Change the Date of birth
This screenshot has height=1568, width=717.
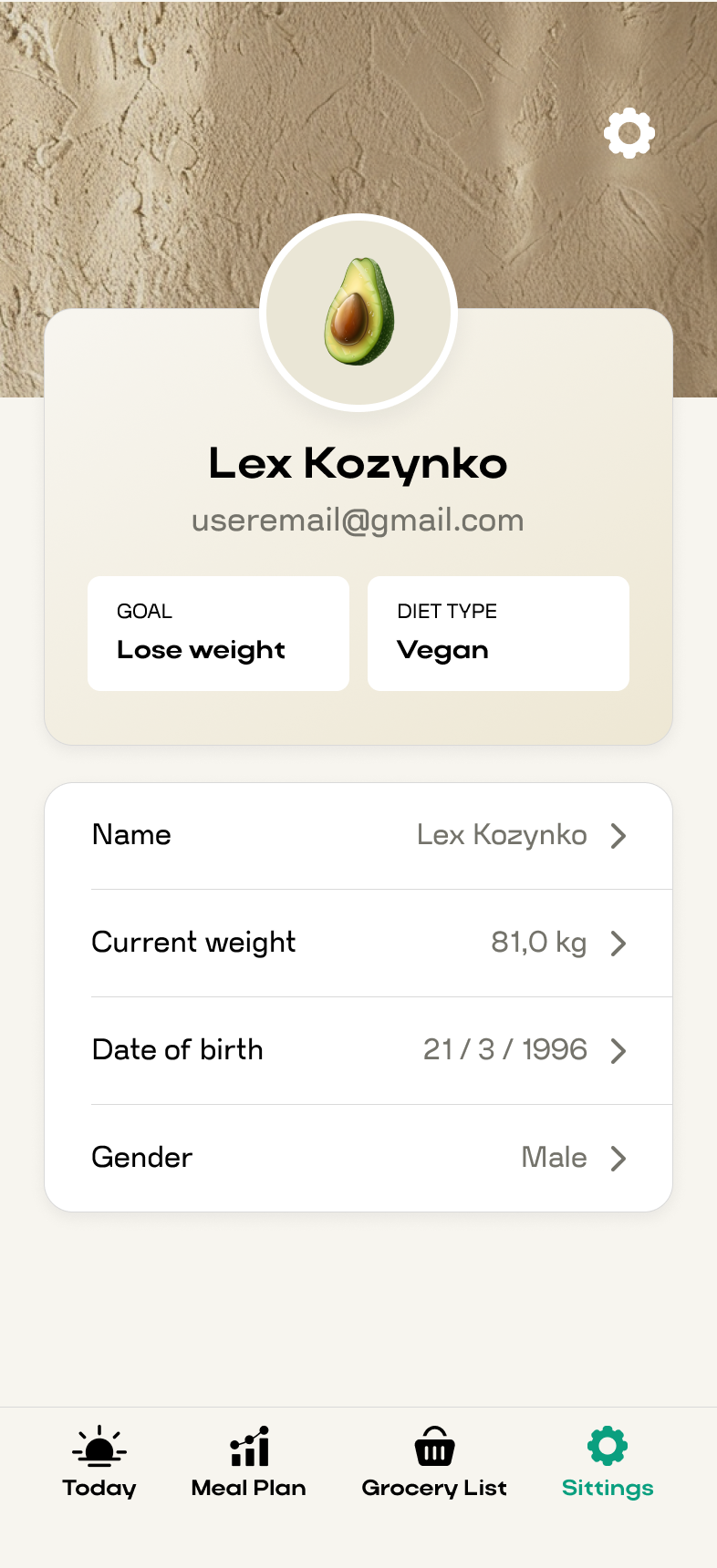point(358,1051)
